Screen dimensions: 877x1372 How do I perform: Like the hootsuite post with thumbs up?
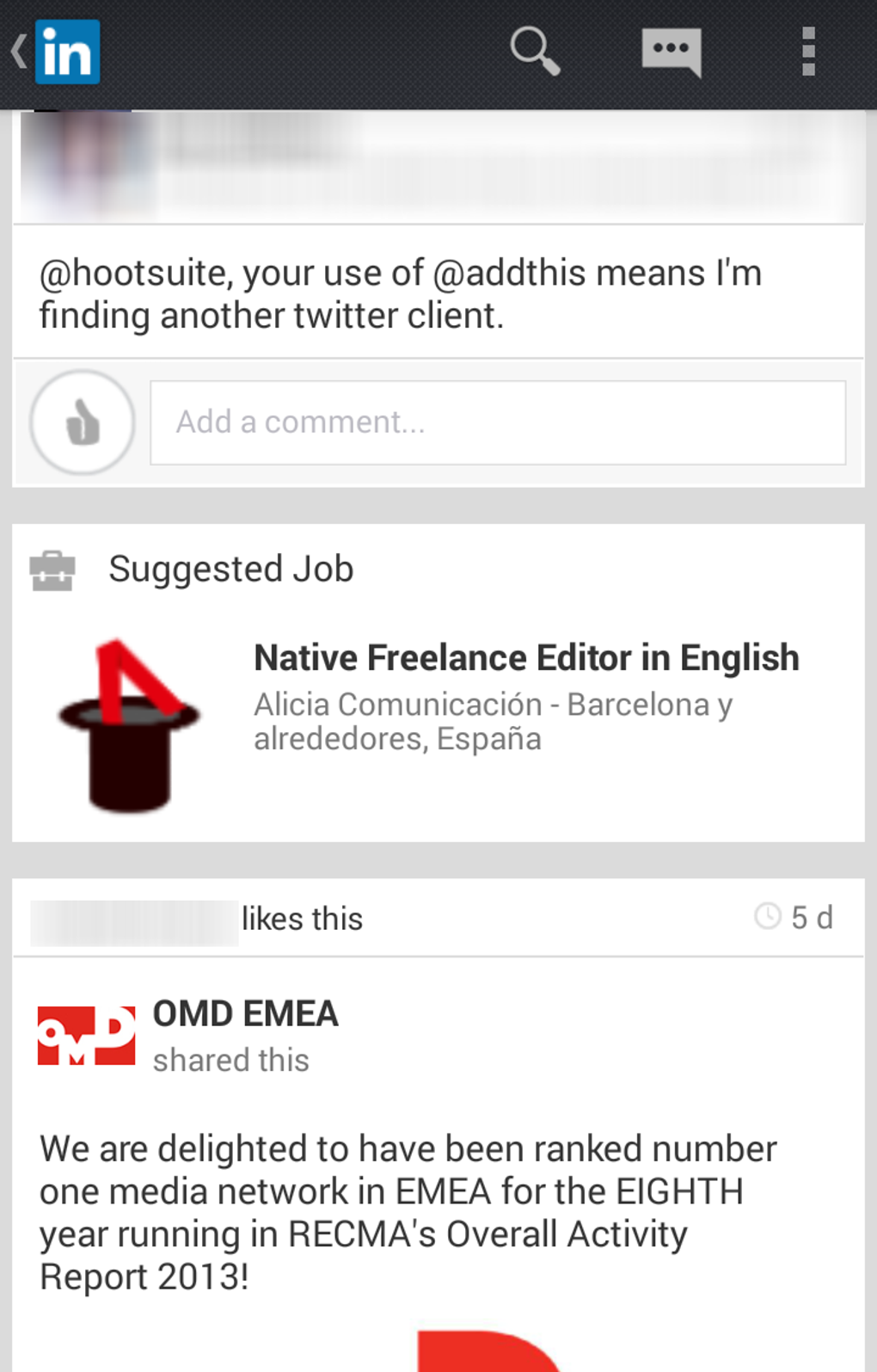click(x=83, y=422)
